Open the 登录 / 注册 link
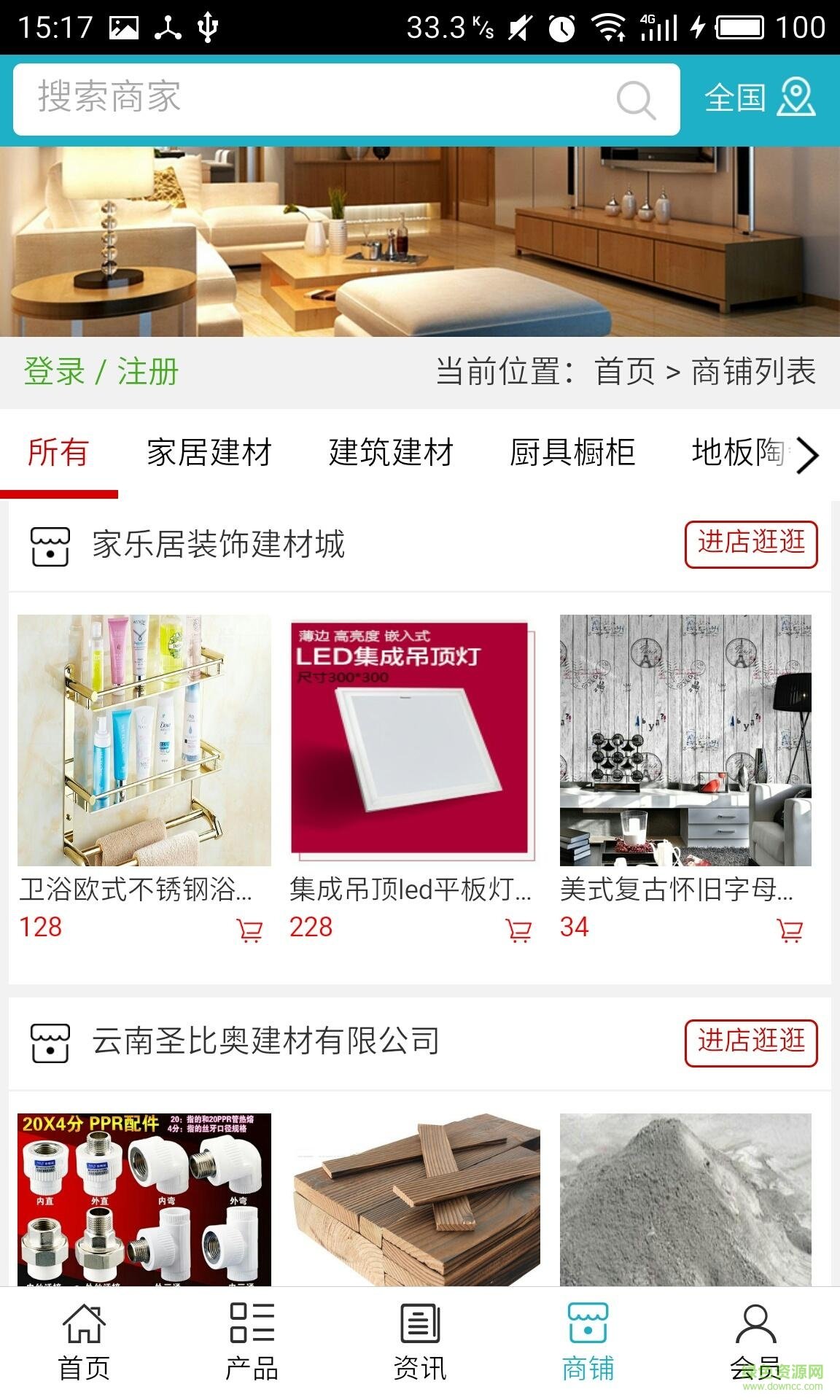 point(101,371)
